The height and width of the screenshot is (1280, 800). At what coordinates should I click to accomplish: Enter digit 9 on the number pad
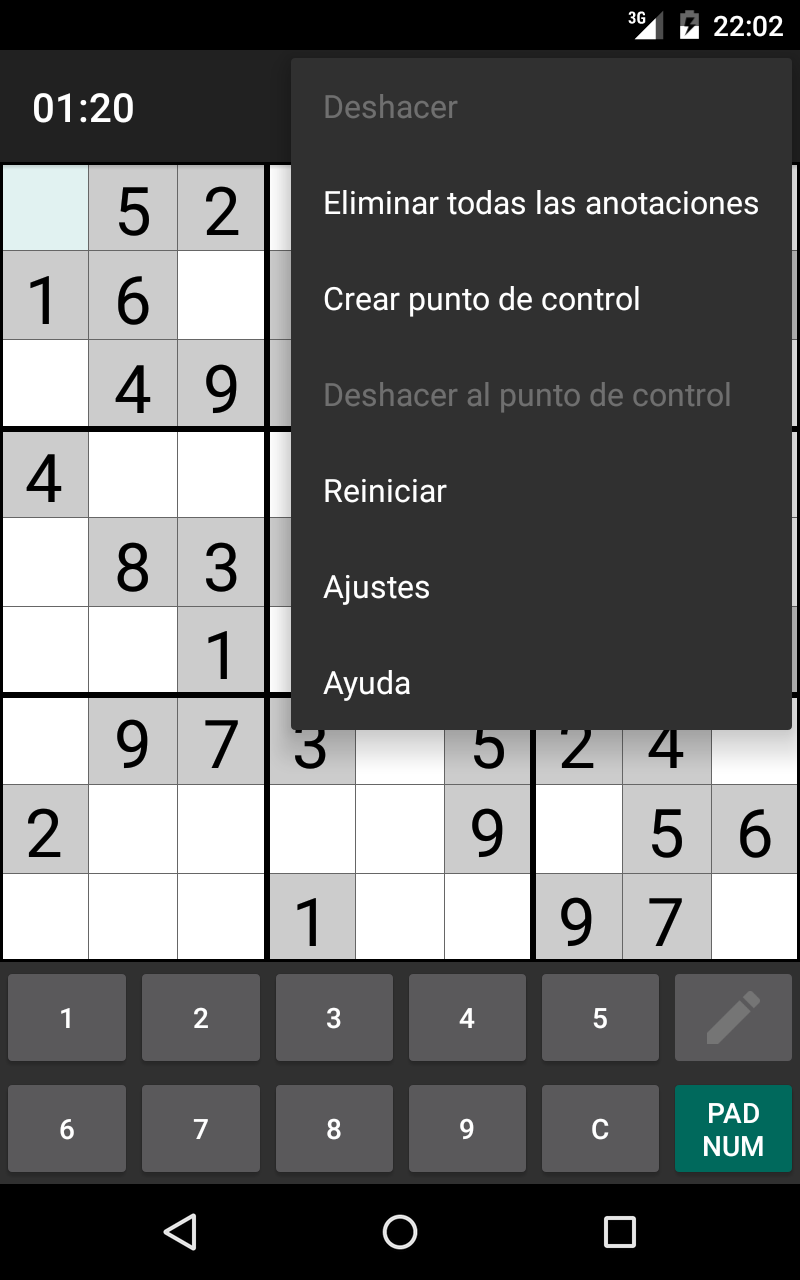[x=467, y=1129]
